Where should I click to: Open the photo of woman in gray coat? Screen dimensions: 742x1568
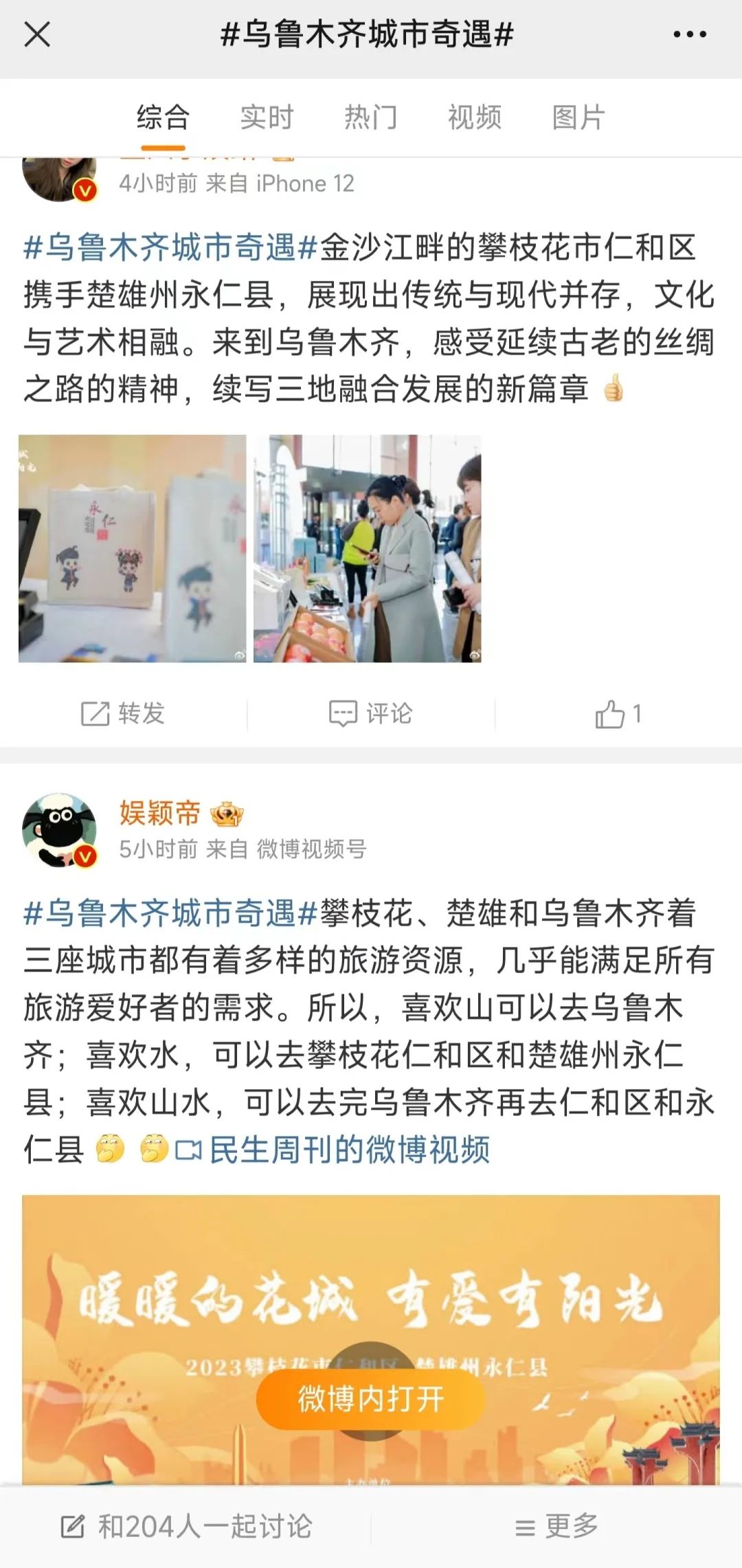368,548
